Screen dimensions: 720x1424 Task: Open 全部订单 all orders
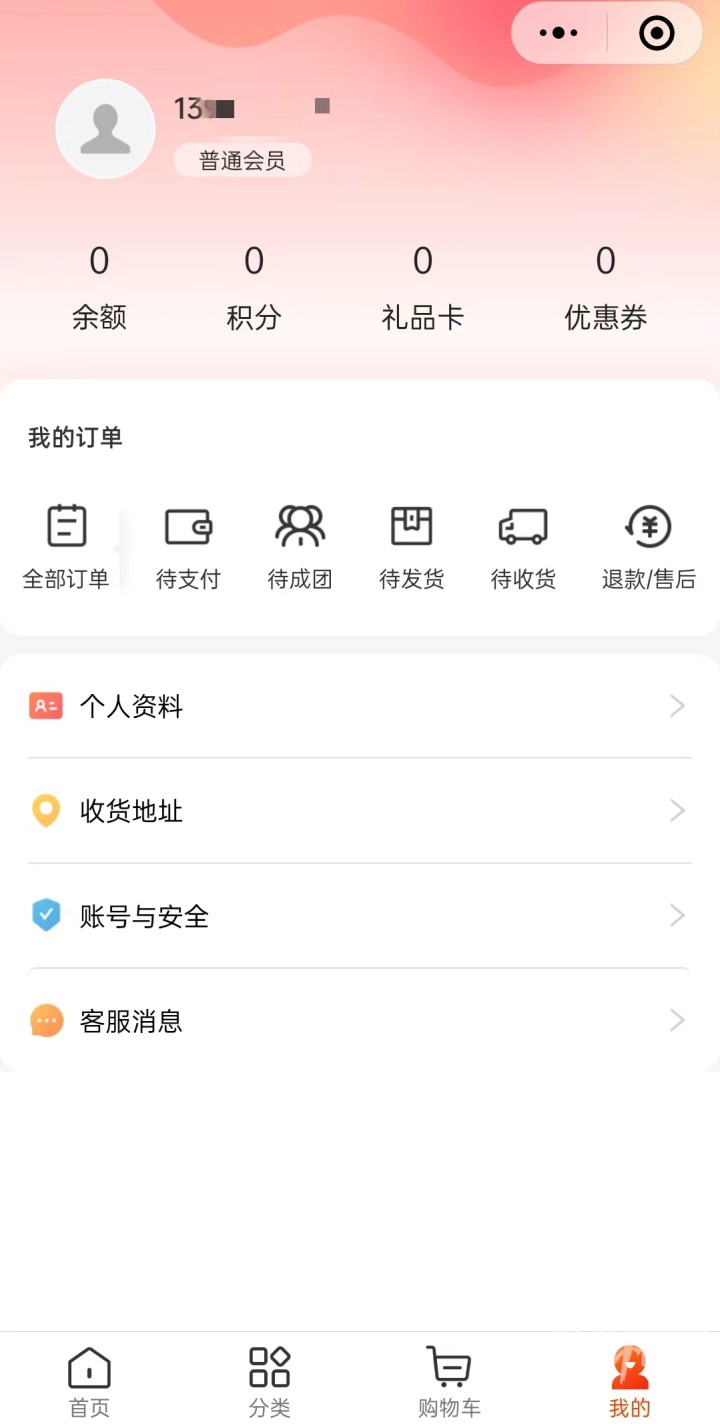(66, 546)
